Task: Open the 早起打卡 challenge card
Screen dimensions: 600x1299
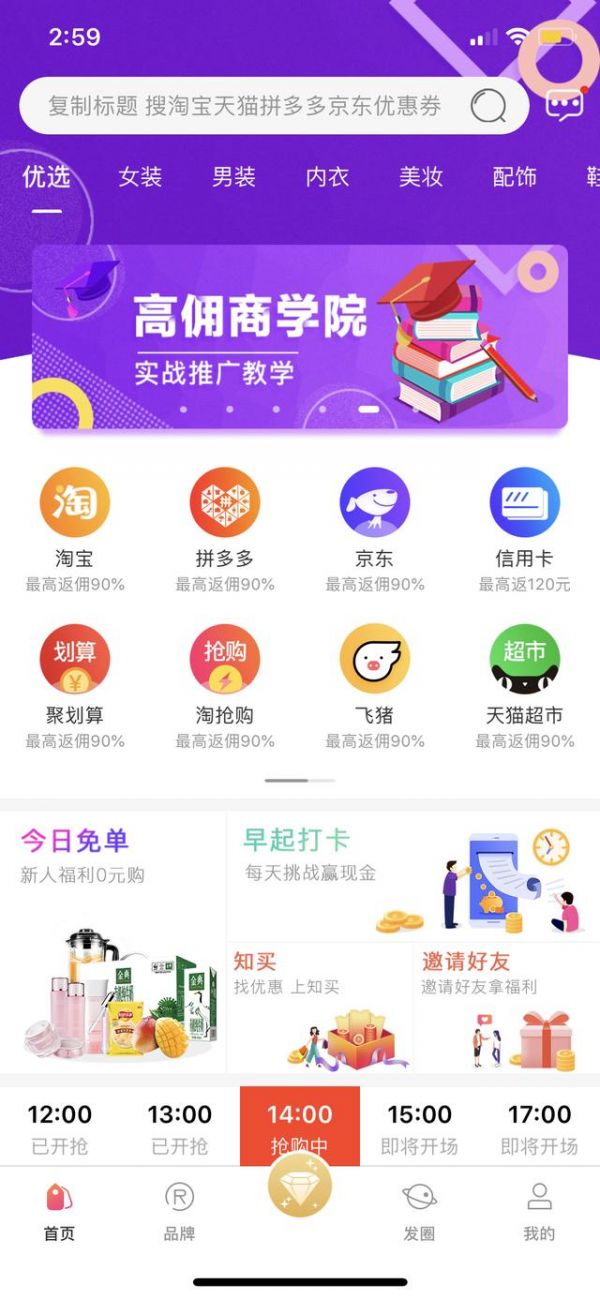Action: tap(413, 875)
